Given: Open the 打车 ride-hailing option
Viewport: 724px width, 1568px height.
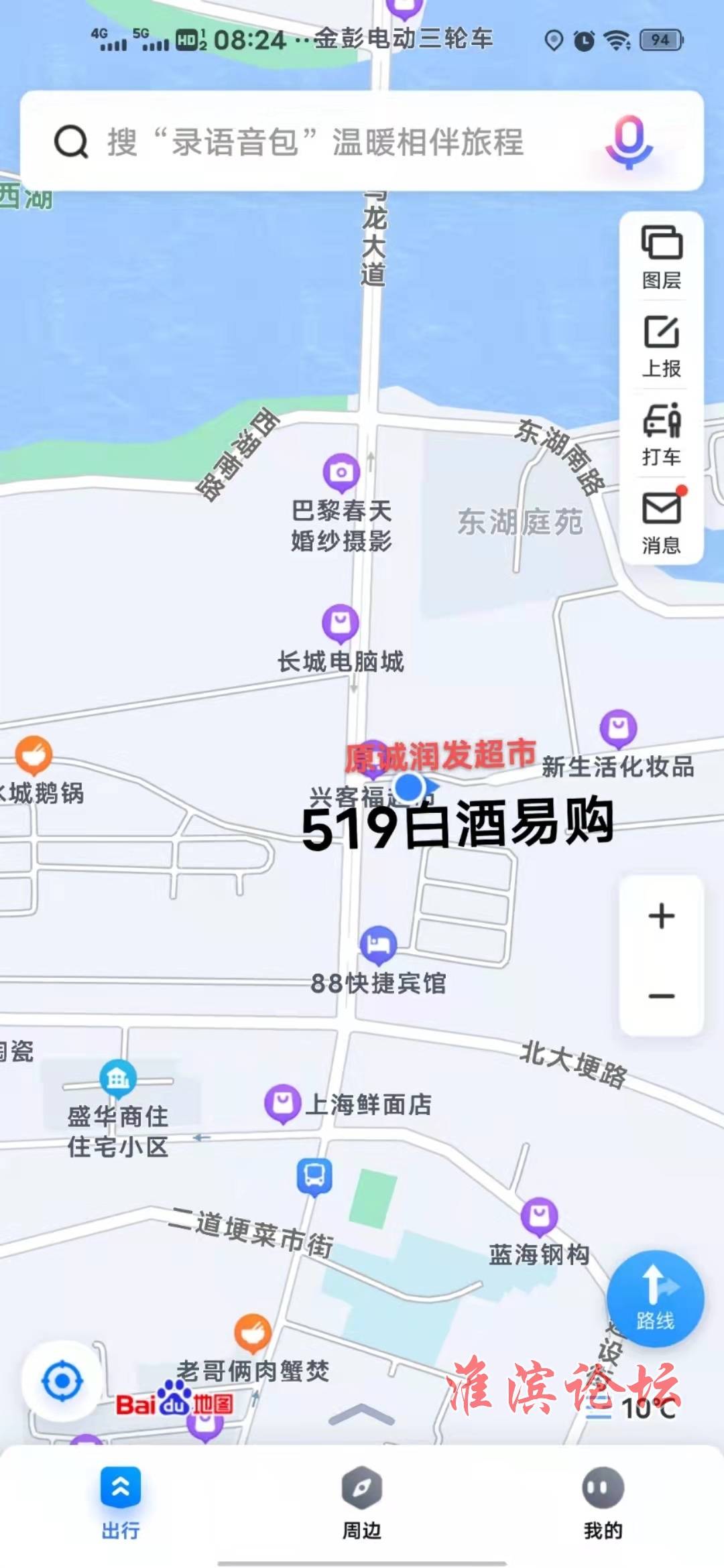Looking at the screenshot, I should 662,434.
